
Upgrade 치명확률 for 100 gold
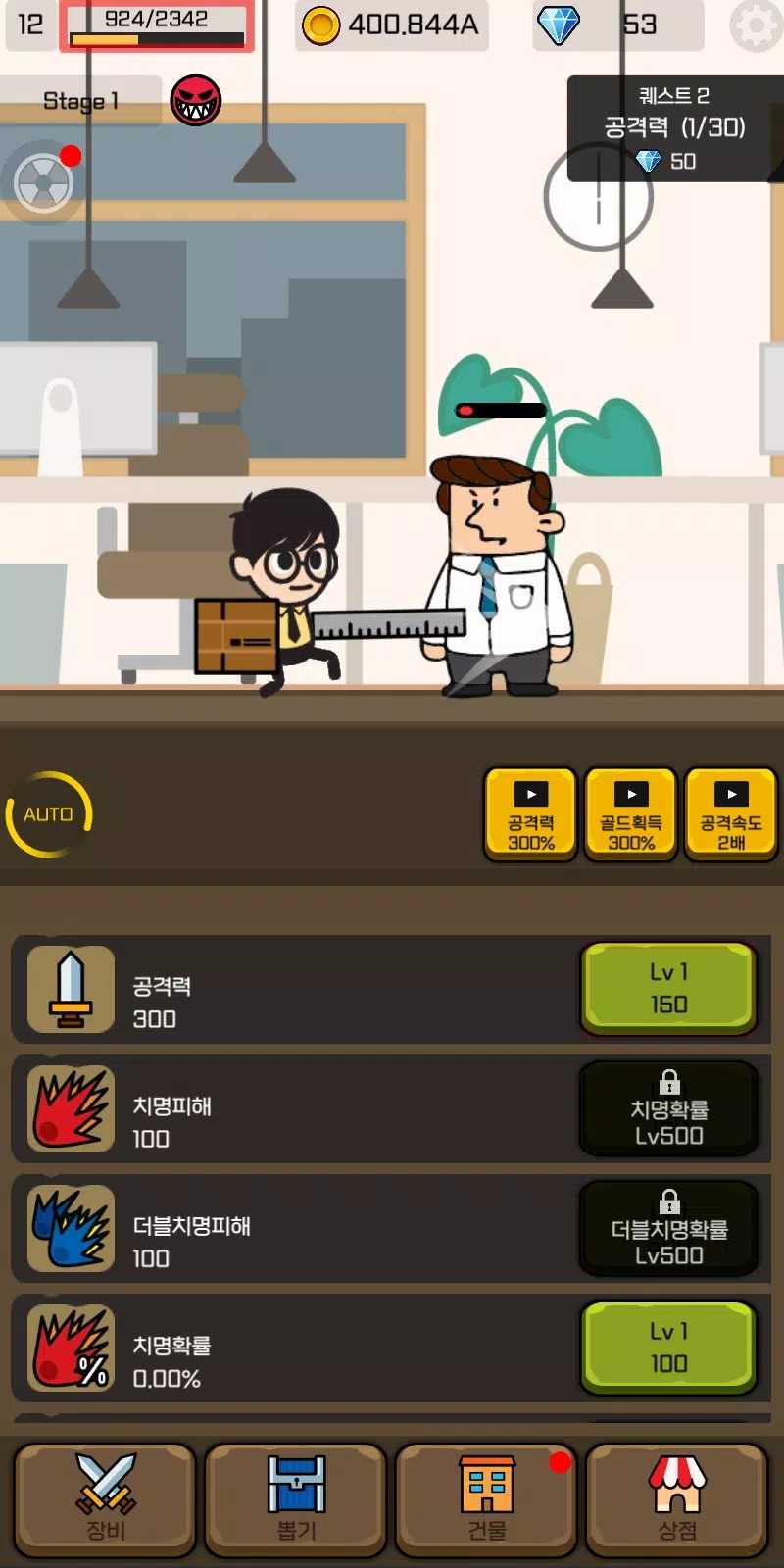668,1347
